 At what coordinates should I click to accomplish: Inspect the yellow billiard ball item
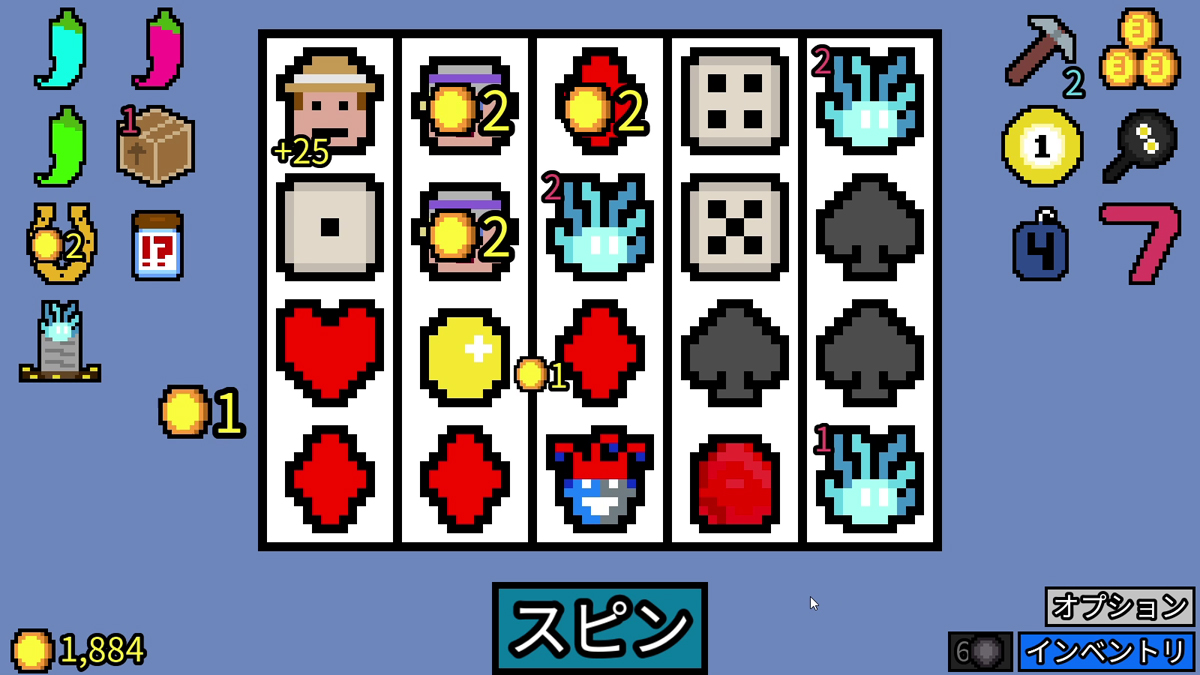tap(1042, 146)
